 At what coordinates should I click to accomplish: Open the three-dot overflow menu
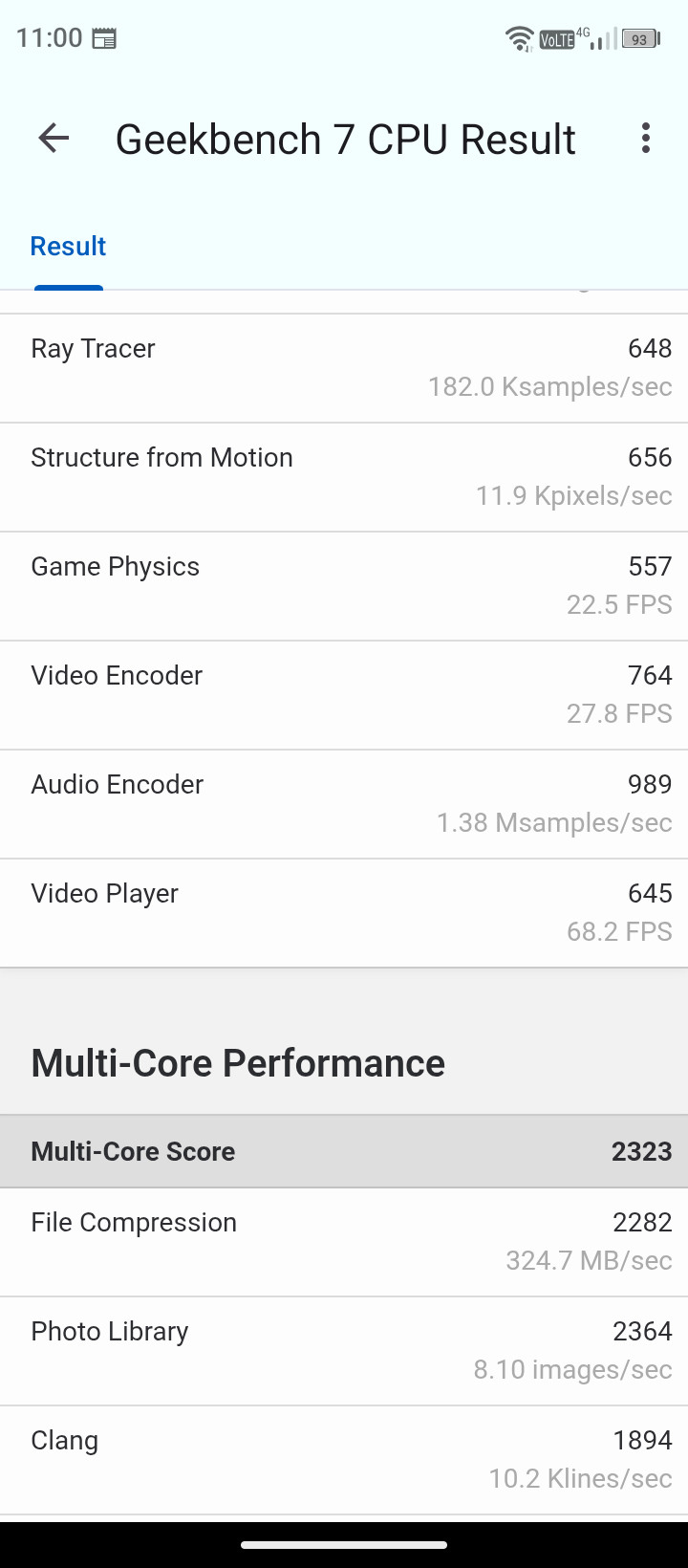point(646,139)
